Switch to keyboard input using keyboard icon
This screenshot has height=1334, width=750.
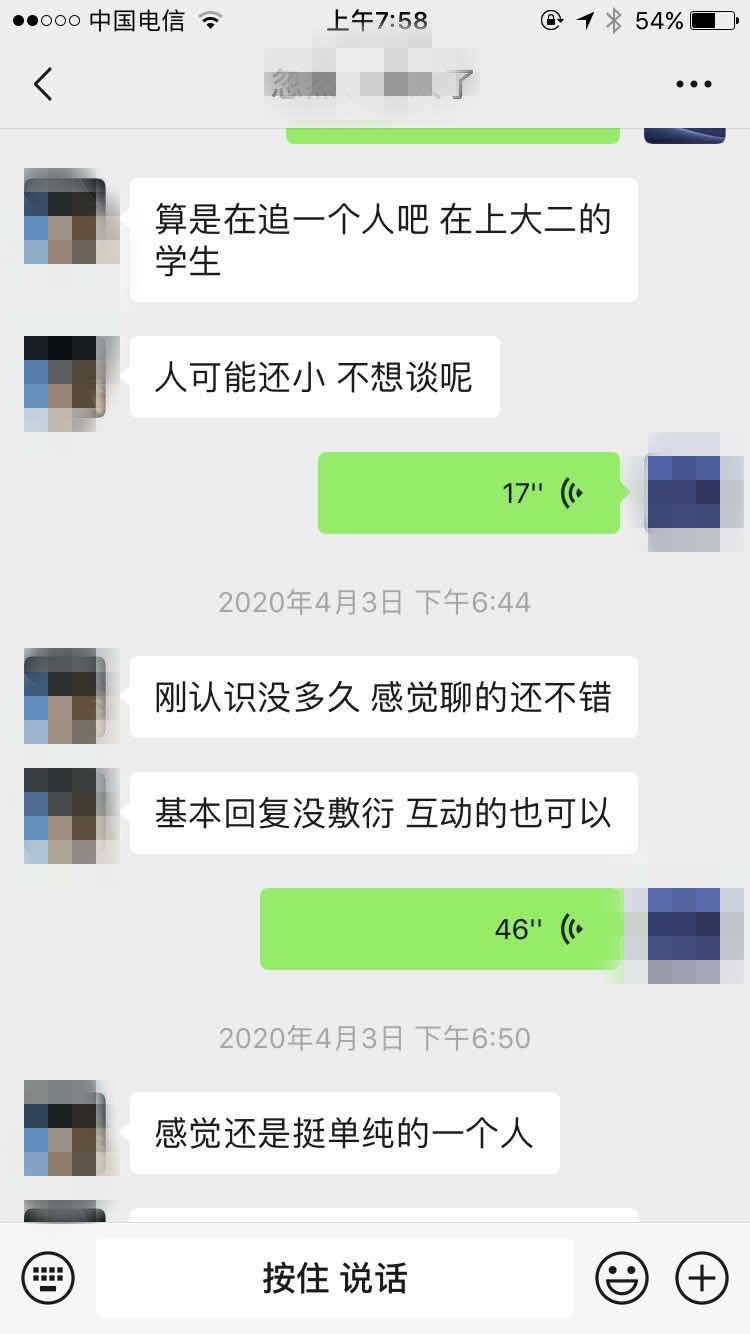click(x=47, y=1277)
